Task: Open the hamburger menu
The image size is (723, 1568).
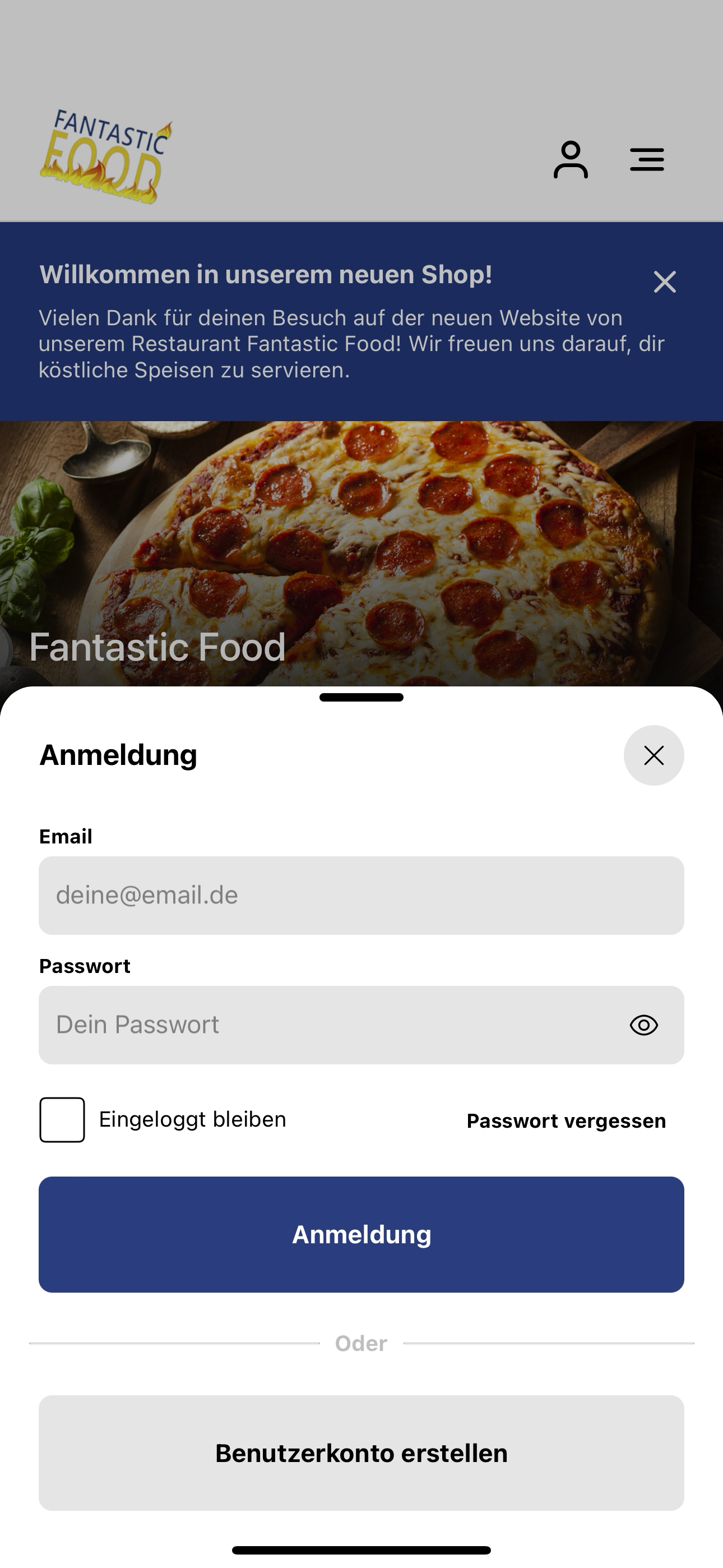Action: [647, 159]
